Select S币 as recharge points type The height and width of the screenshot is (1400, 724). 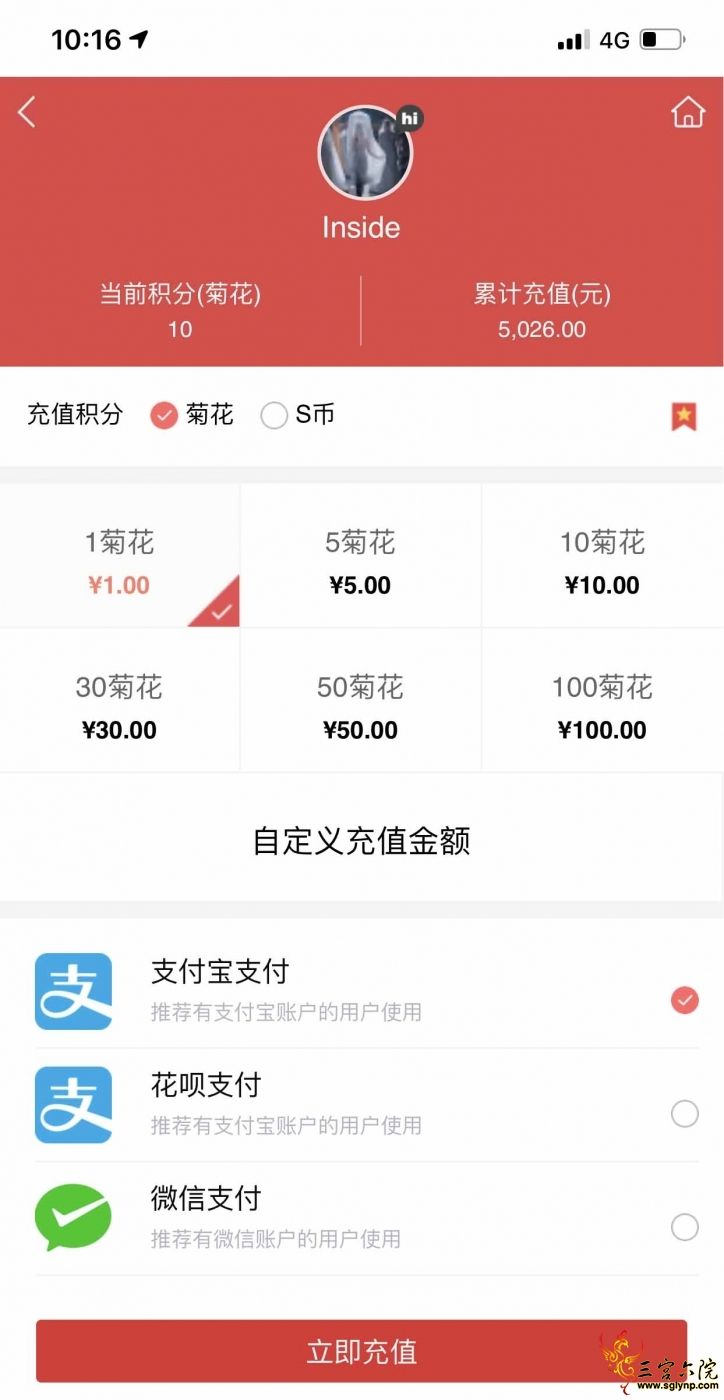tap(275, 415)
